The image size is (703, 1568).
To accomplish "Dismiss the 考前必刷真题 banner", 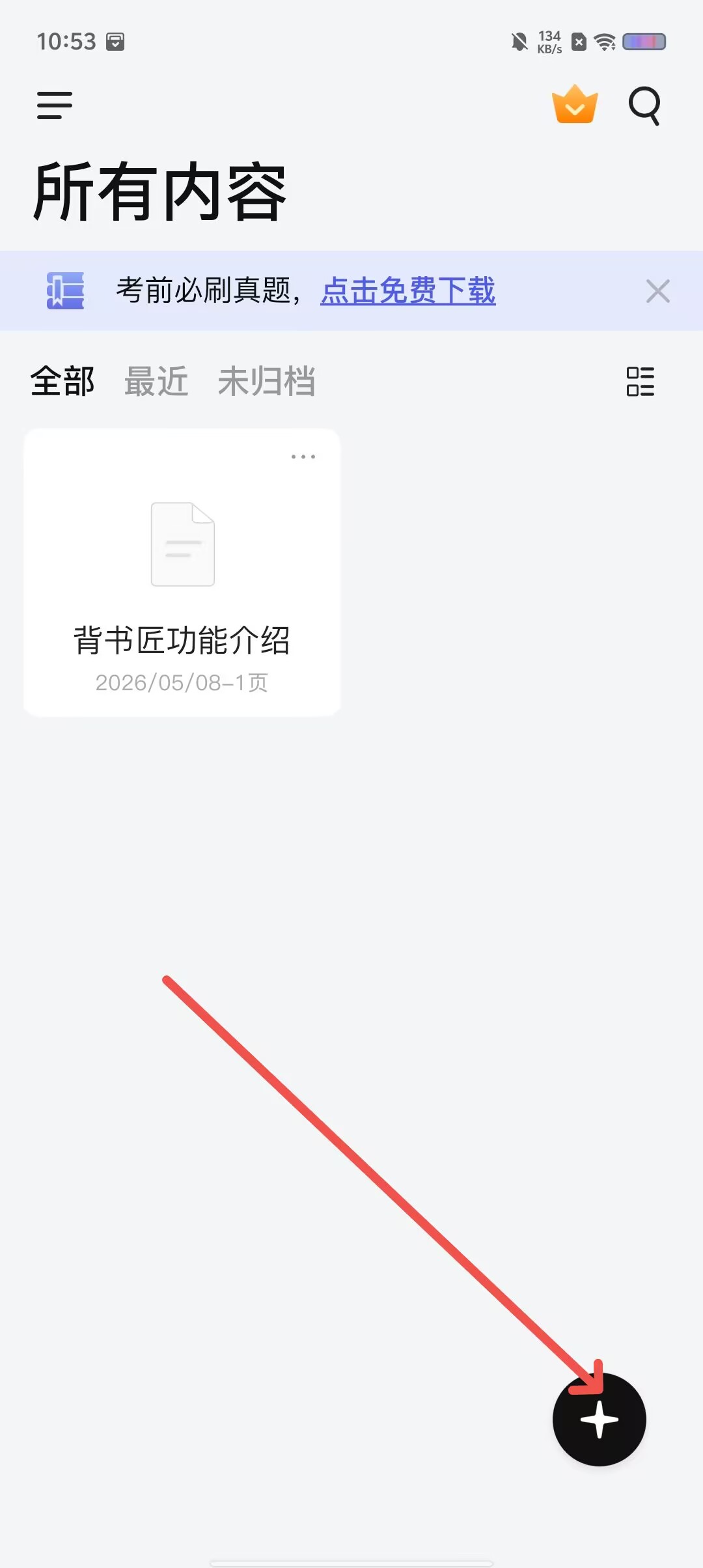I will 657,291.
